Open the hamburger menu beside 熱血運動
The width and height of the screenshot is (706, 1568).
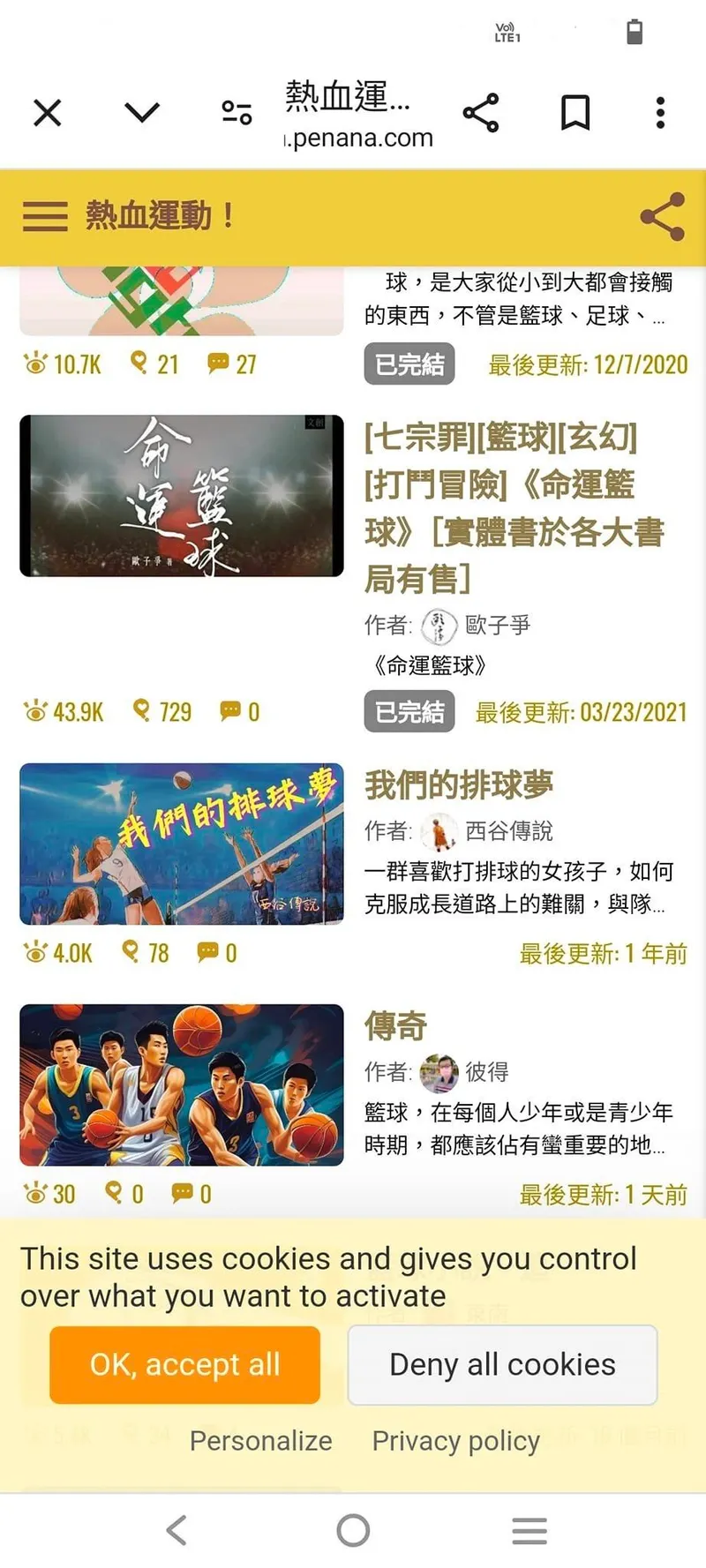coord(45,216)
